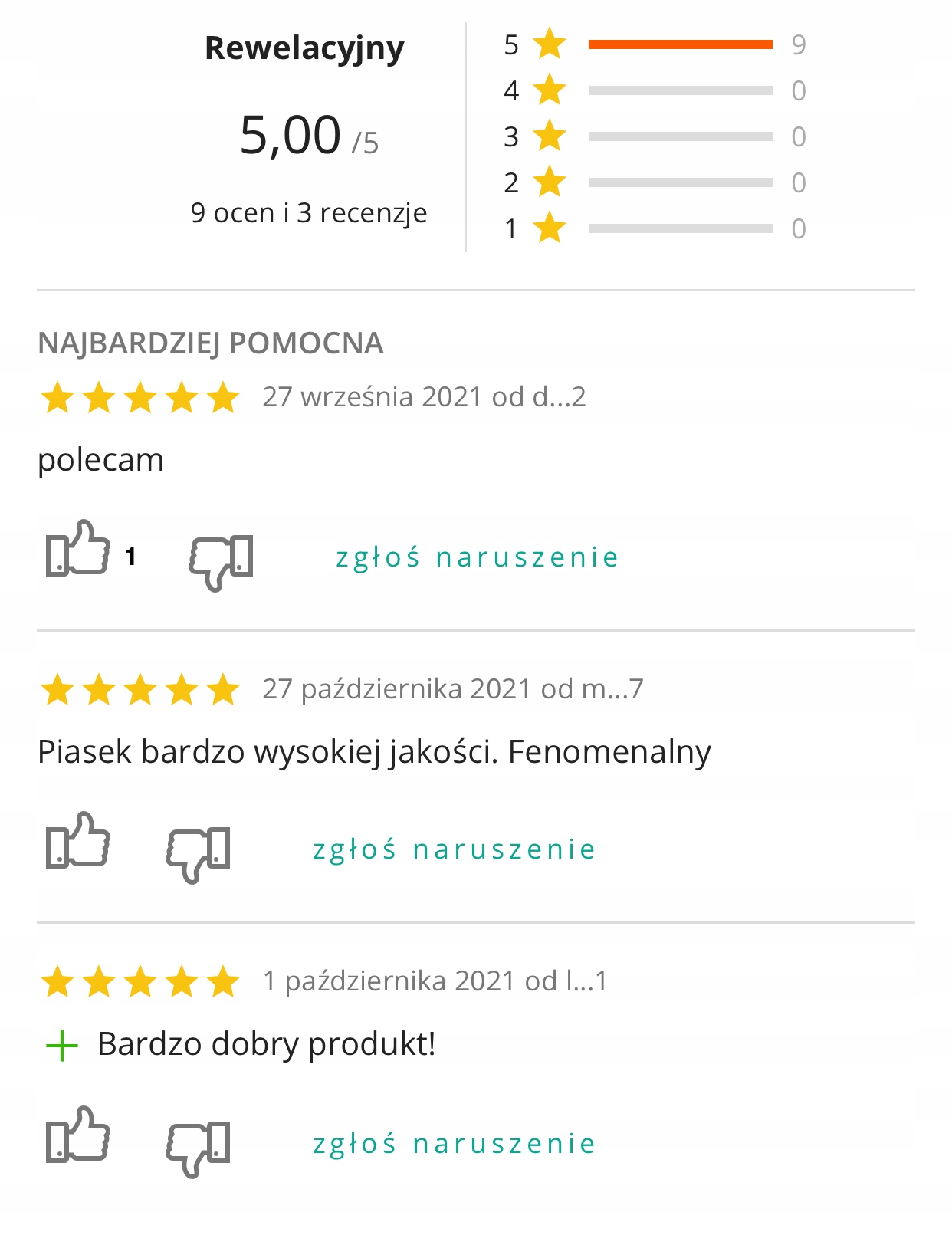The width and height of the screenshot is (952, 1245).
Task: Report abuse on "Bardzo dobry produkt!" review
Action: pos(454,1144)
